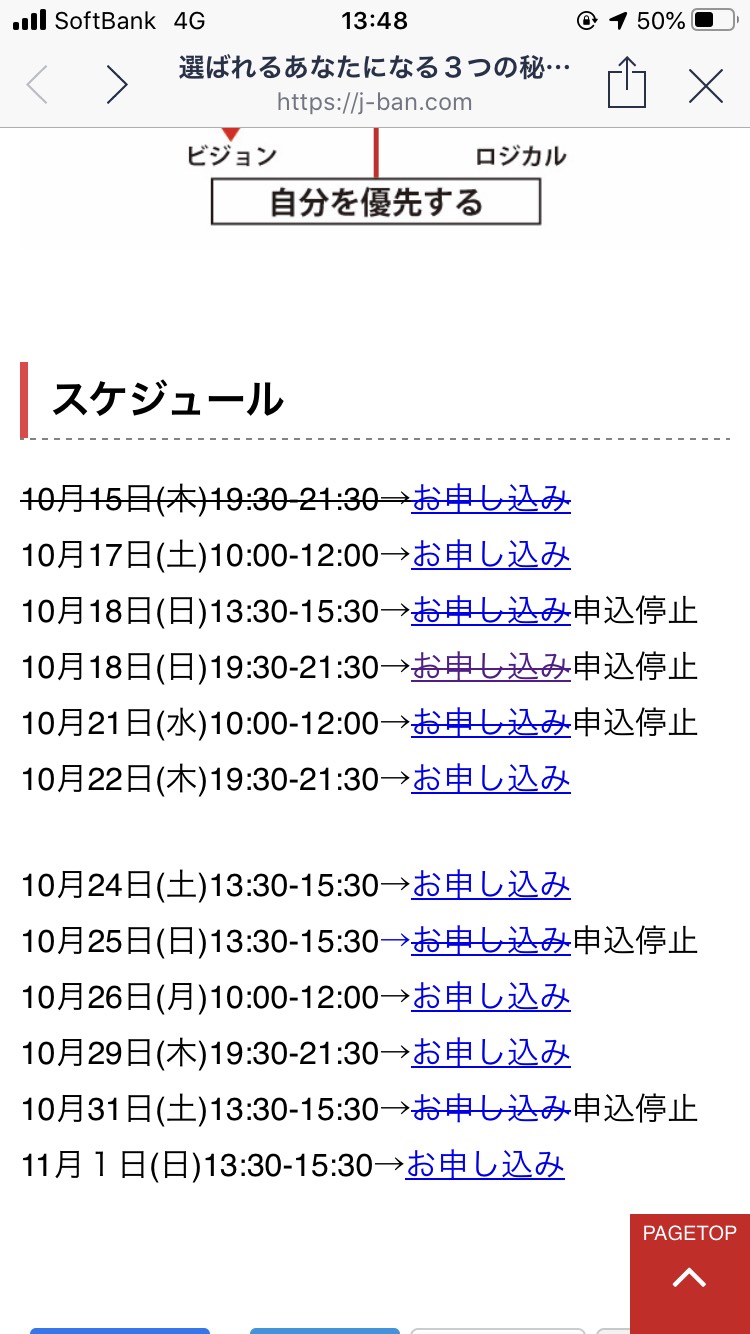Open お申し込み for 10月22日(木)19:30-21:30
750x1334 pixels.
coord(491,779)
